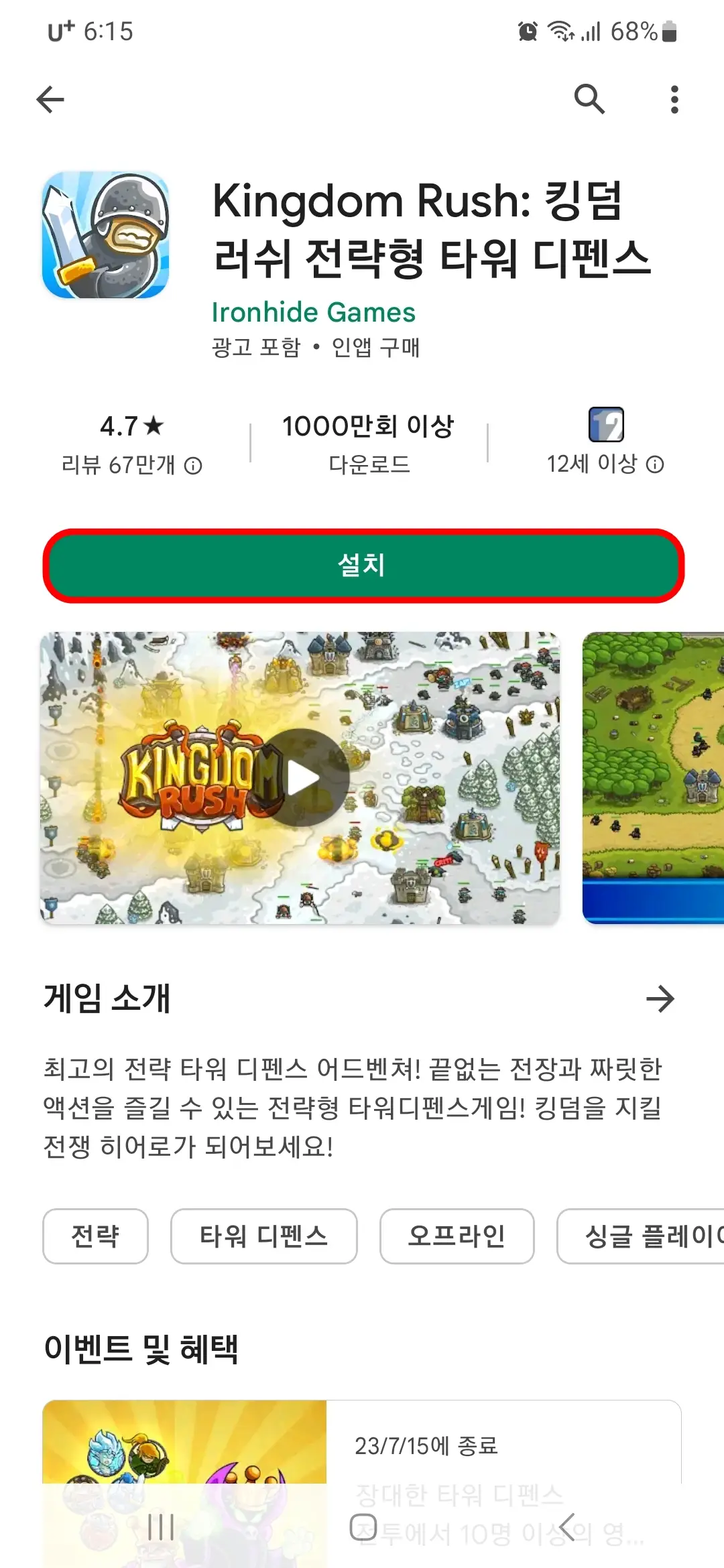The width and height of the screenshot is (724, 1568).
Task: Select the 타워 디펜스 chip
Action: (264, 1236)
